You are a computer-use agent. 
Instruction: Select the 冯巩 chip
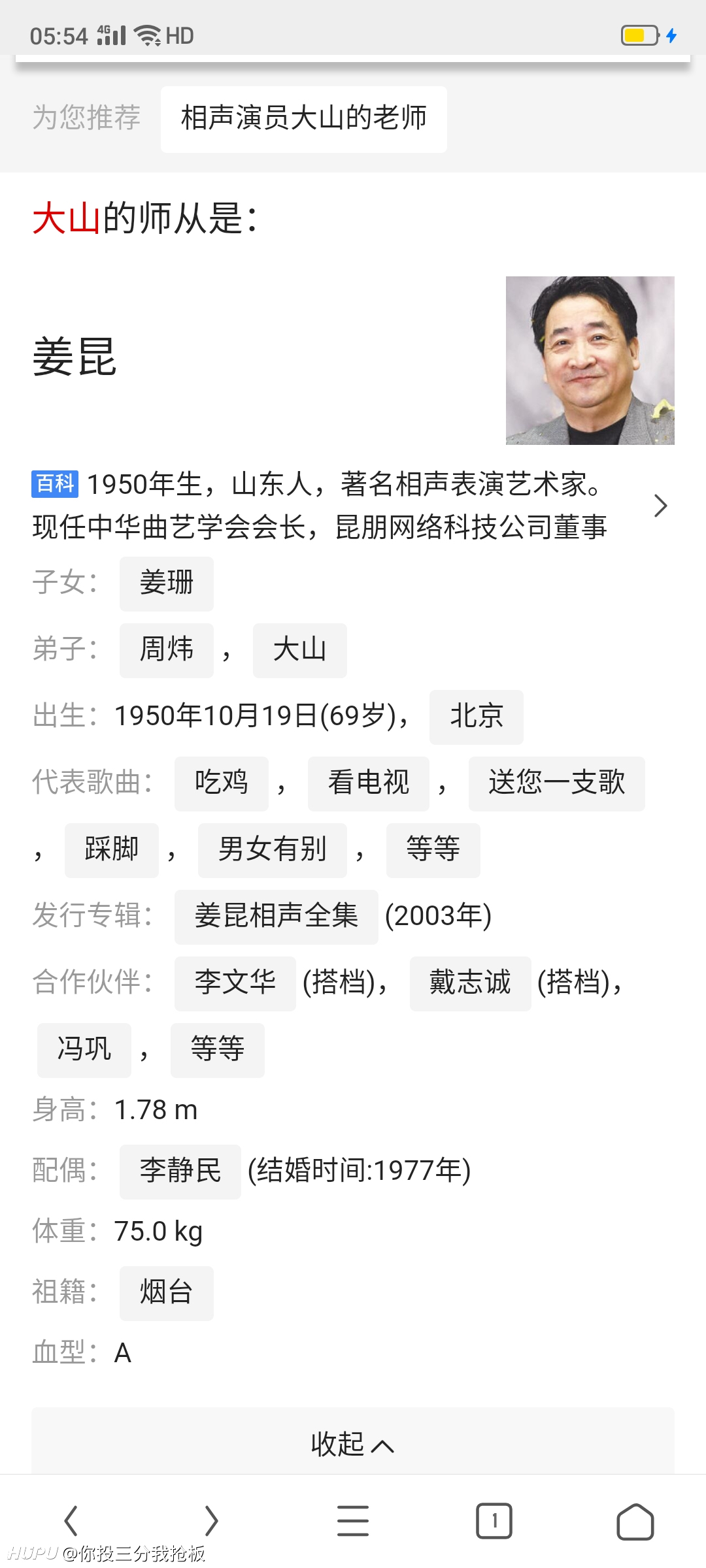pyautogui.click(x=84, y=1050)
